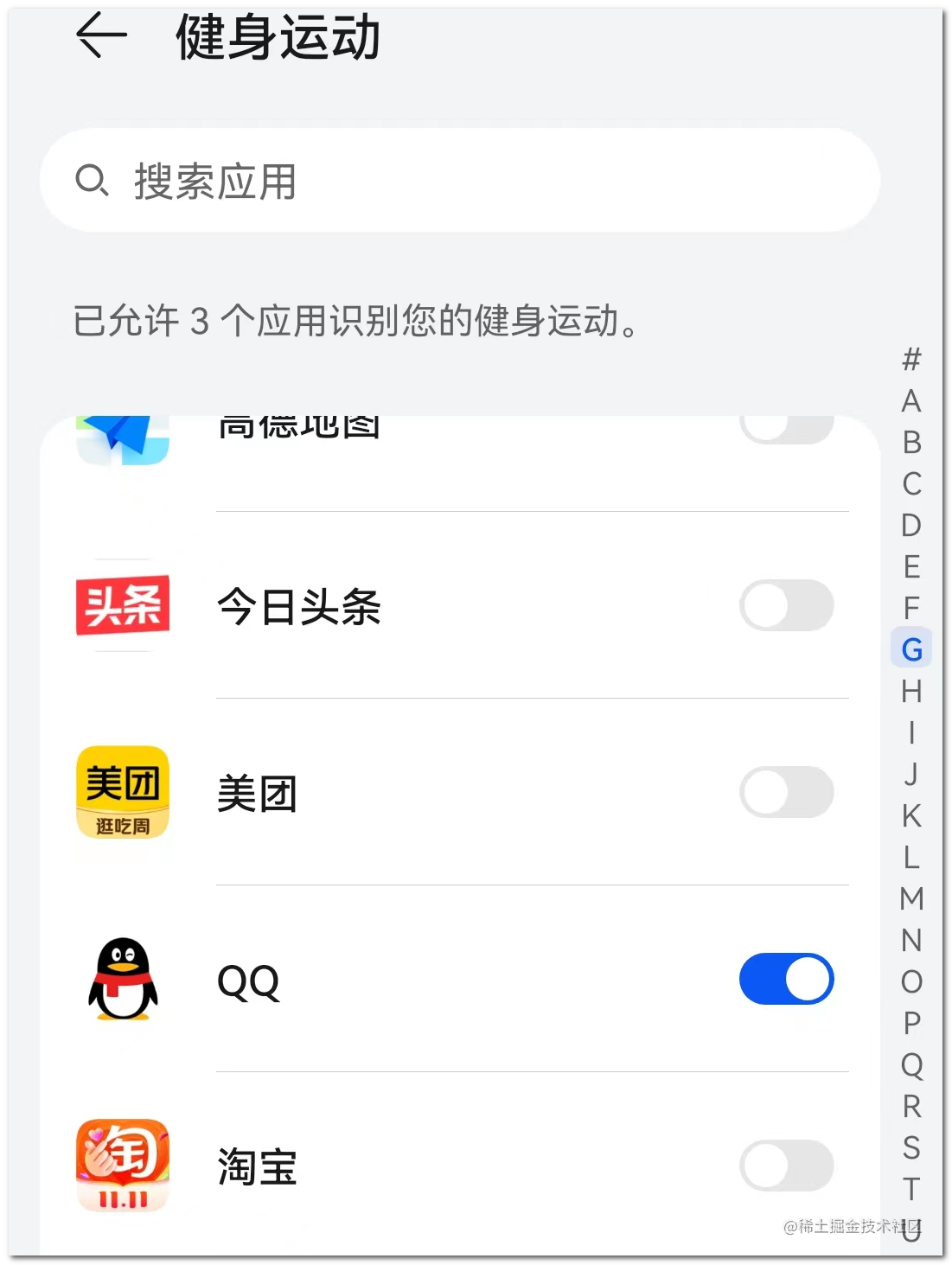Toggle on the 淘宝 switch

786,1166
